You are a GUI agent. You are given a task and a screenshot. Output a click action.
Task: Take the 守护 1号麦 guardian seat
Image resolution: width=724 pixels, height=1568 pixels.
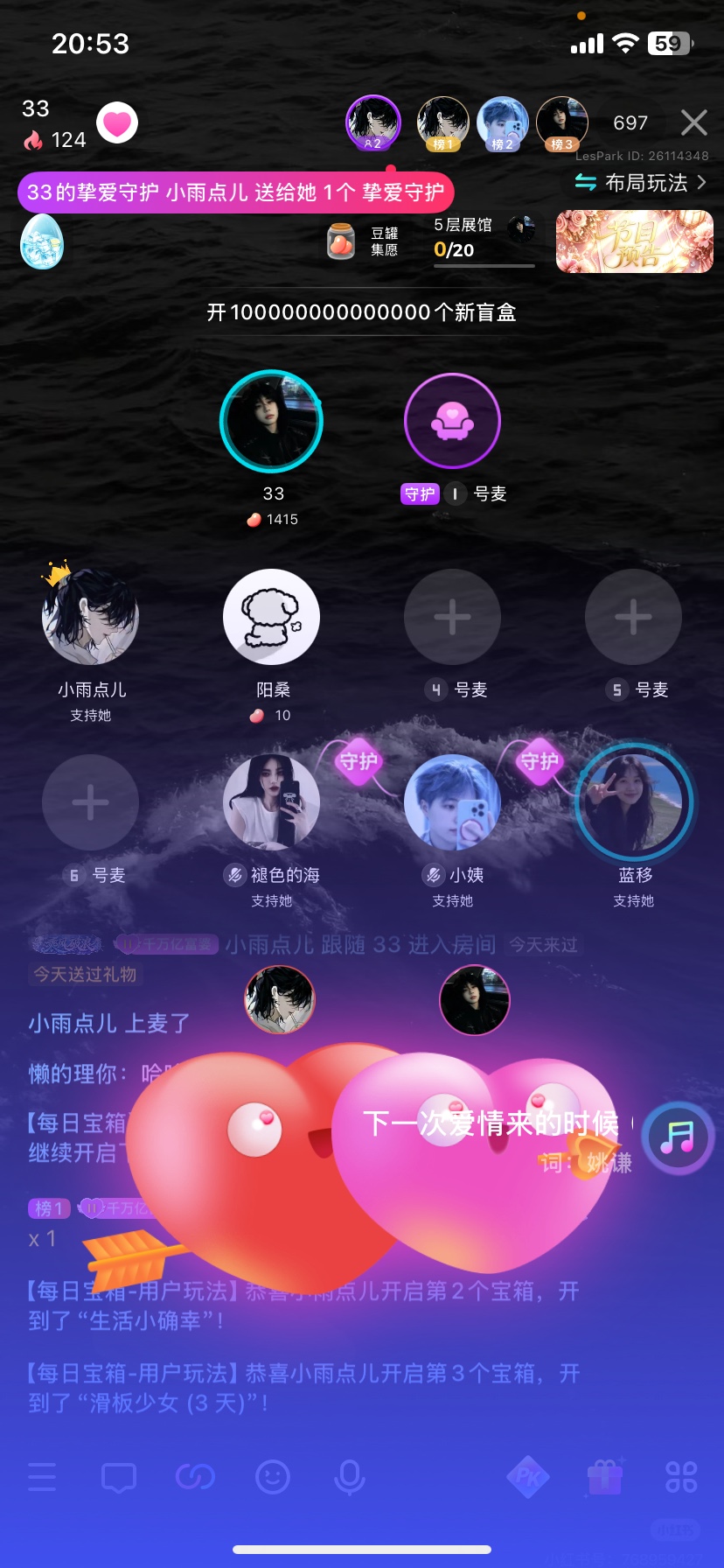click(453, 422)
